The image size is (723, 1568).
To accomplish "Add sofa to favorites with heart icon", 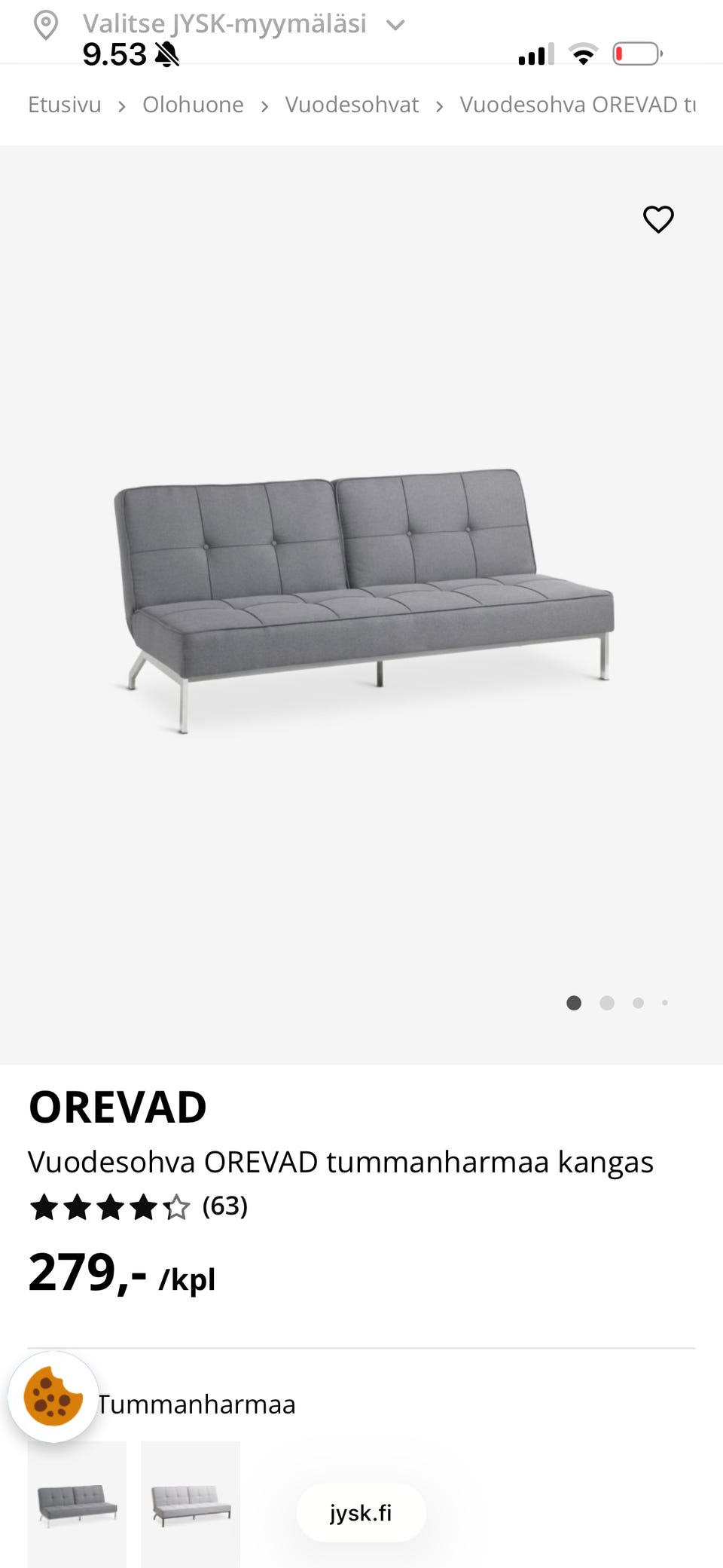I will (658, 219).
